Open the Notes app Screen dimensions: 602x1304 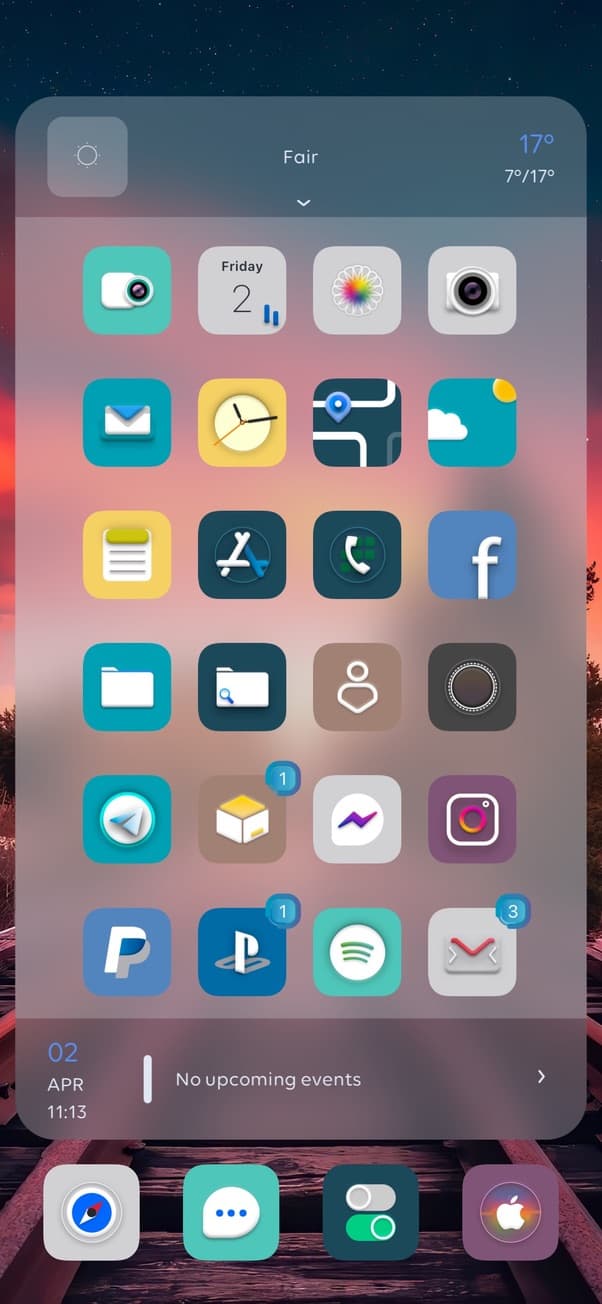127,554
